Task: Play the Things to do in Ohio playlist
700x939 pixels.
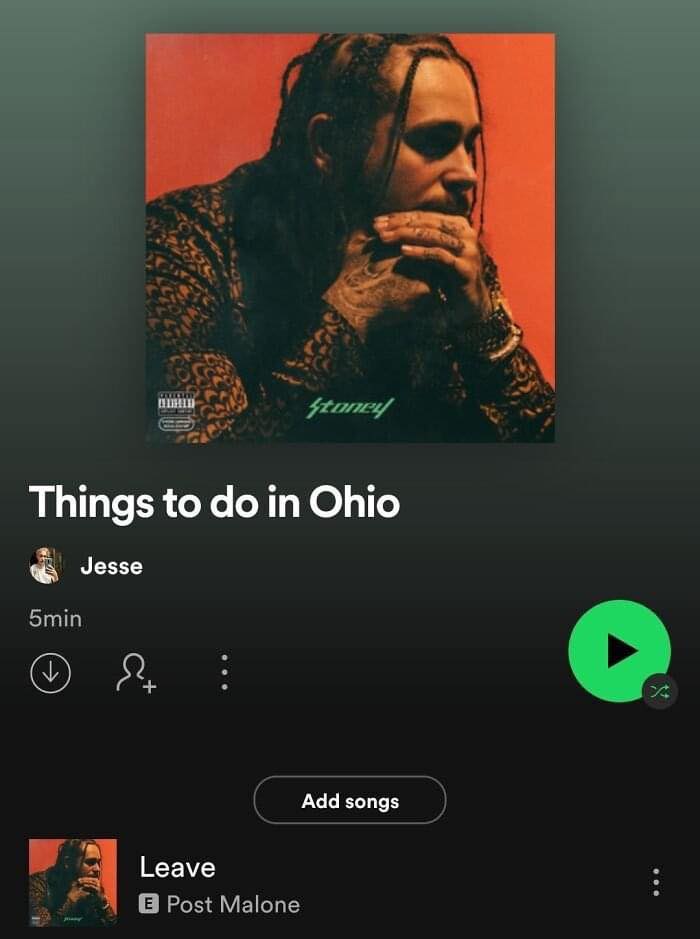Action: click(619, 651)
